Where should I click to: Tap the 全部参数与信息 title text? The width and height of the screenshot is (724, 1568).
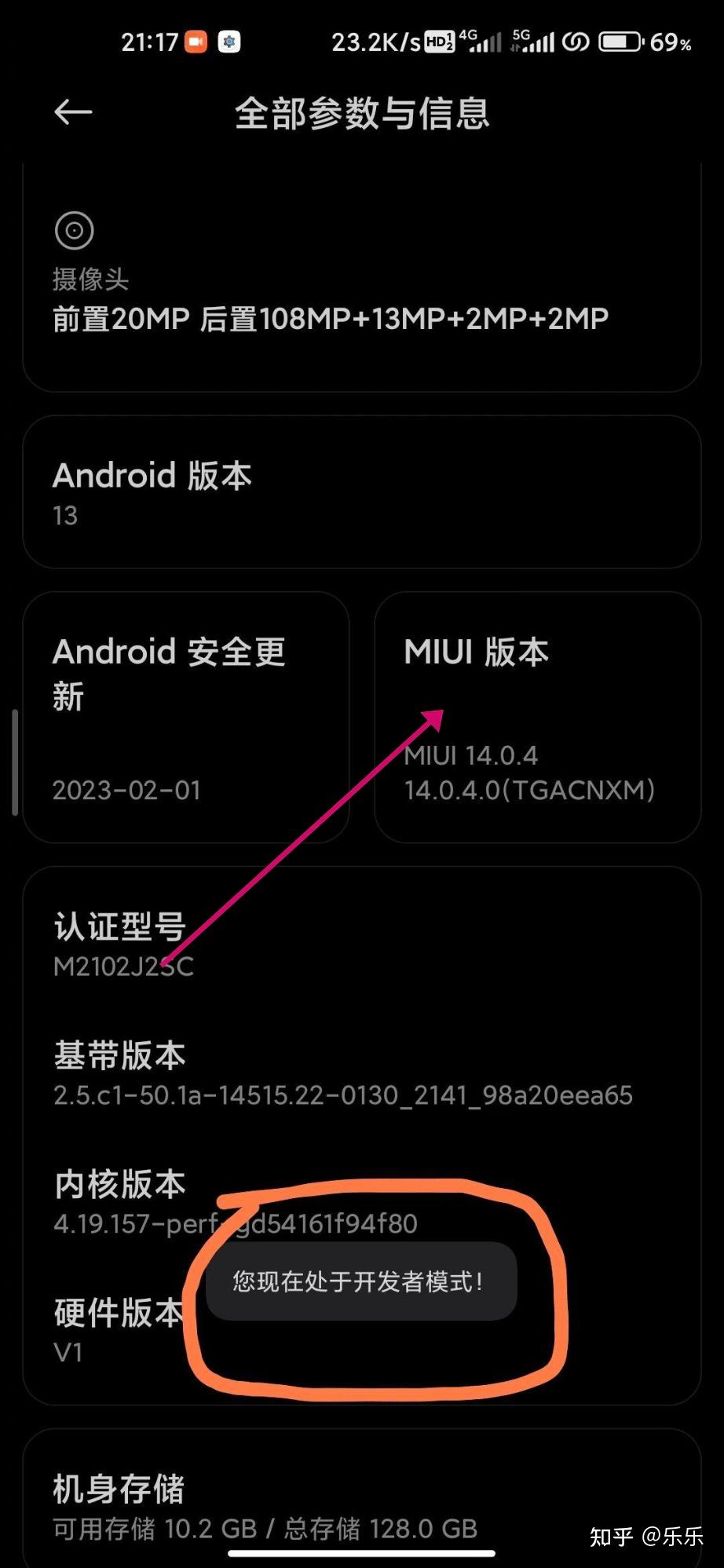tap(361, 114)
